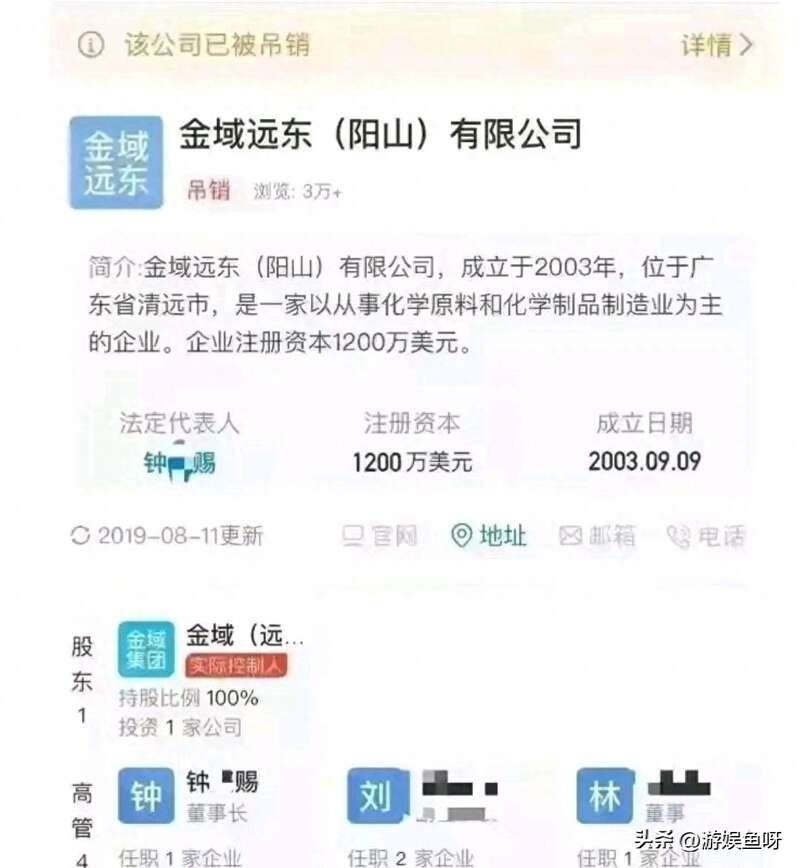Tap the 电话 button
The width and height of the screenshot is (800, 868).
click(706, 536)
